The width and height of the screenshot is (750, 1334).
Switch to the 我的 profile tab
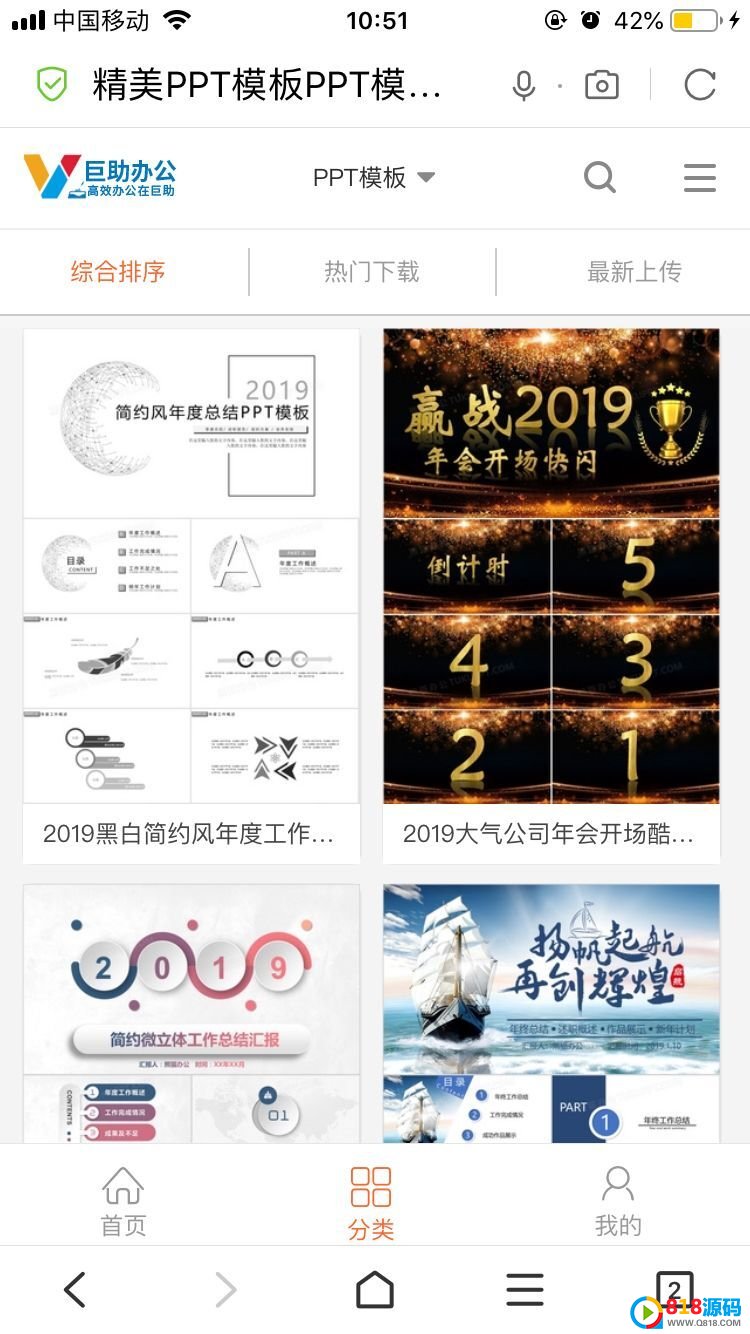tap(618, 1200)
